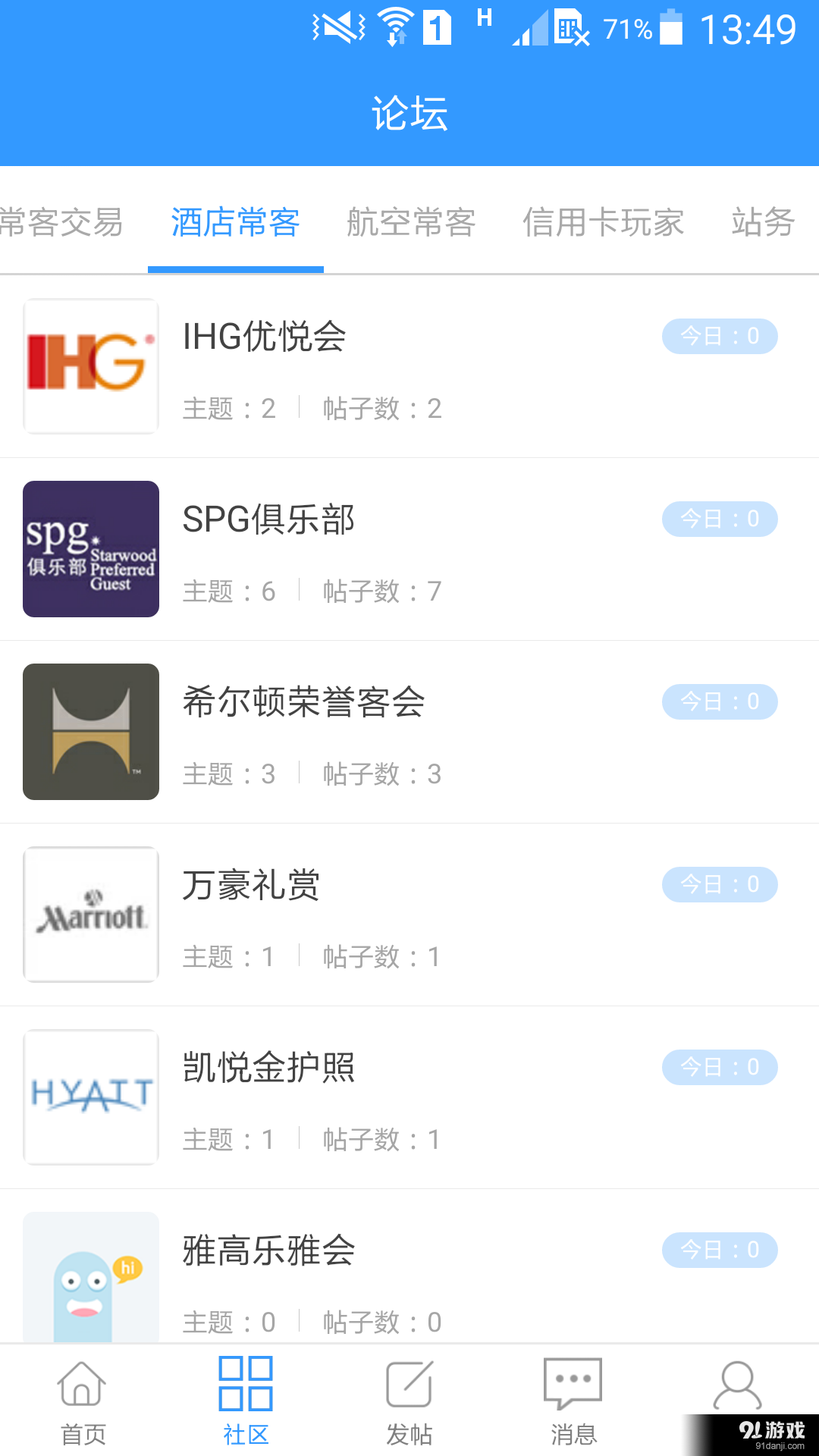Open the profile person icon

[x=736, y=1399]
